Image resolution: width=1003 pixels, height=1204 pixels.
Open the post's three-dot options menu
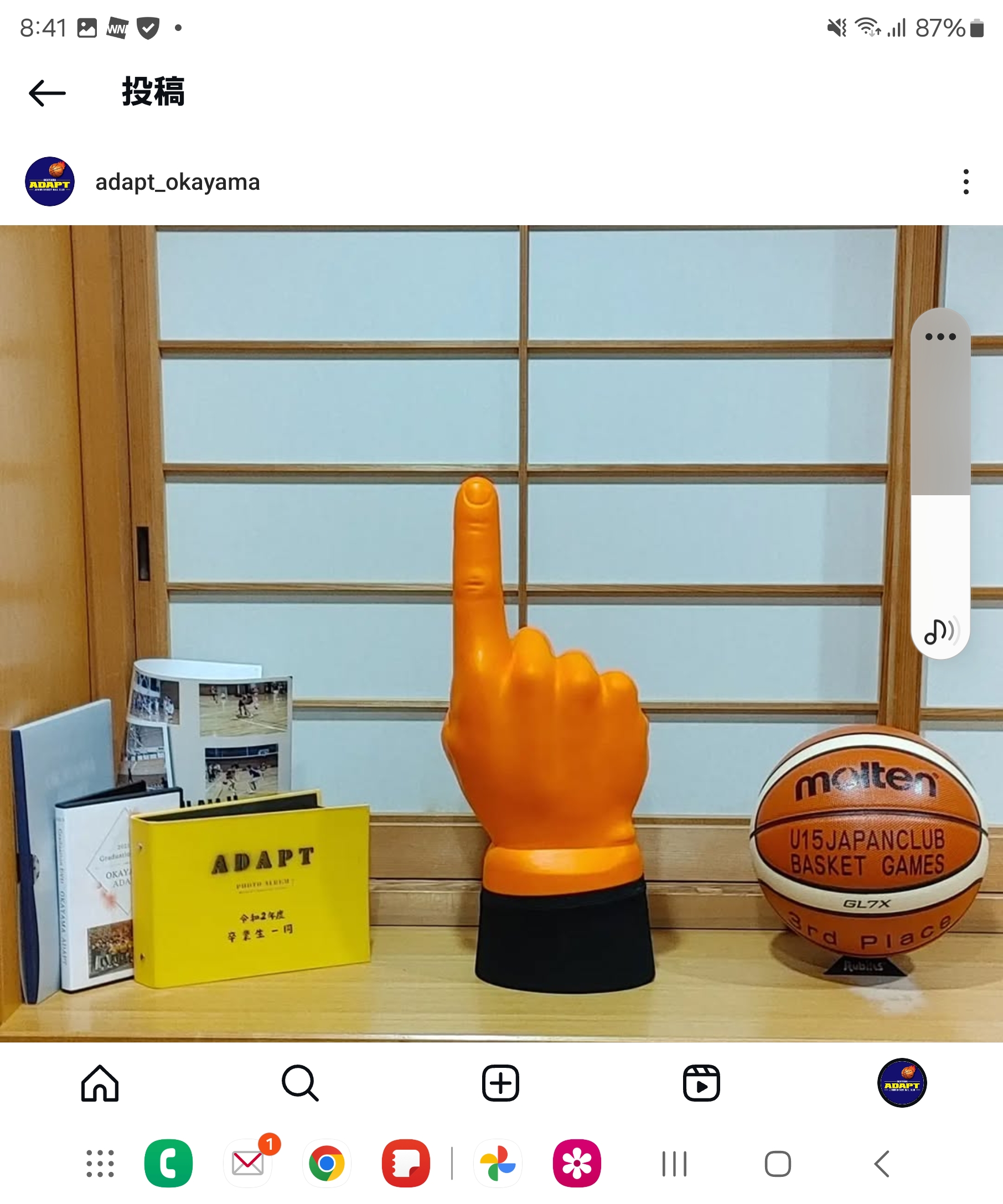966,183
